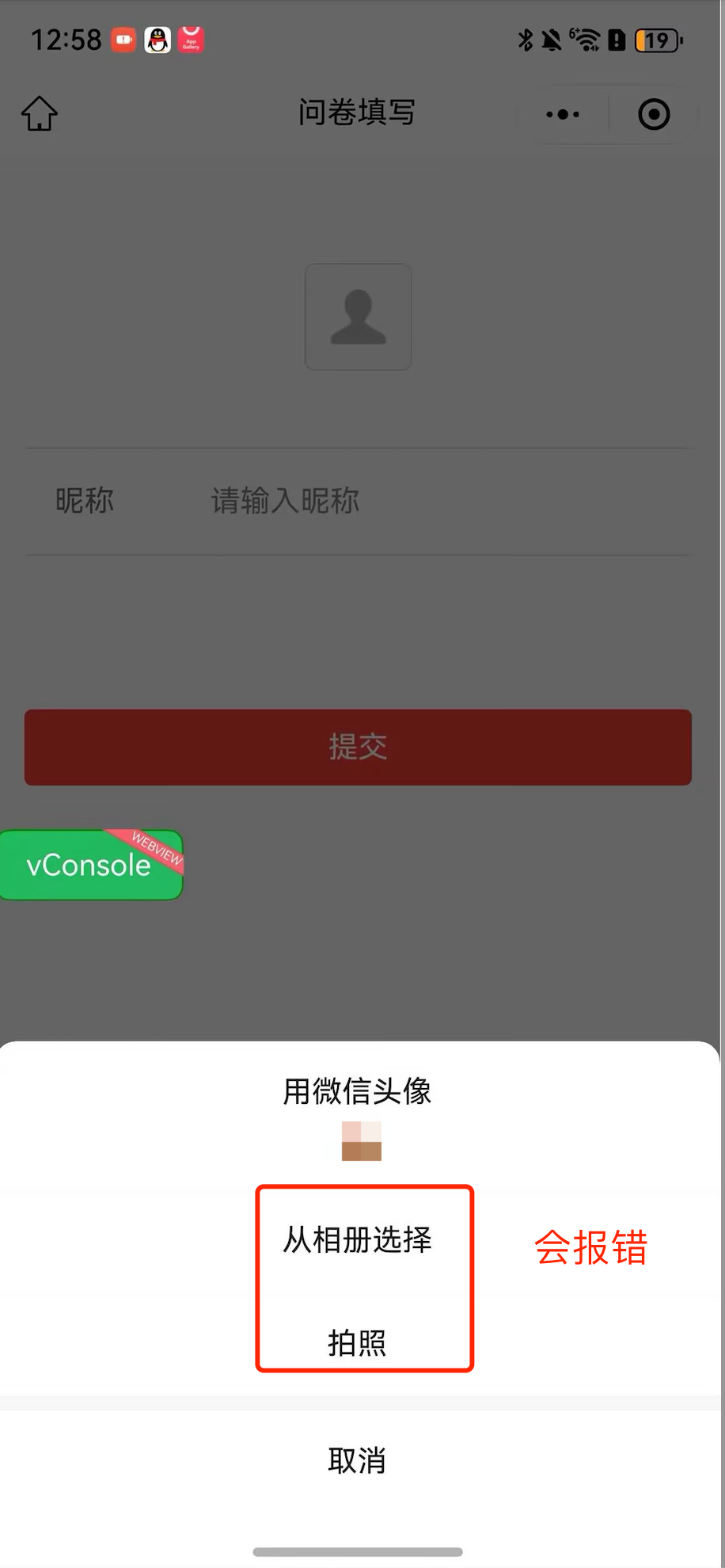Open the three-dot mini program menu
Image resolution: width=725 pixels, height=1568 pixels.
coord(563,114)
